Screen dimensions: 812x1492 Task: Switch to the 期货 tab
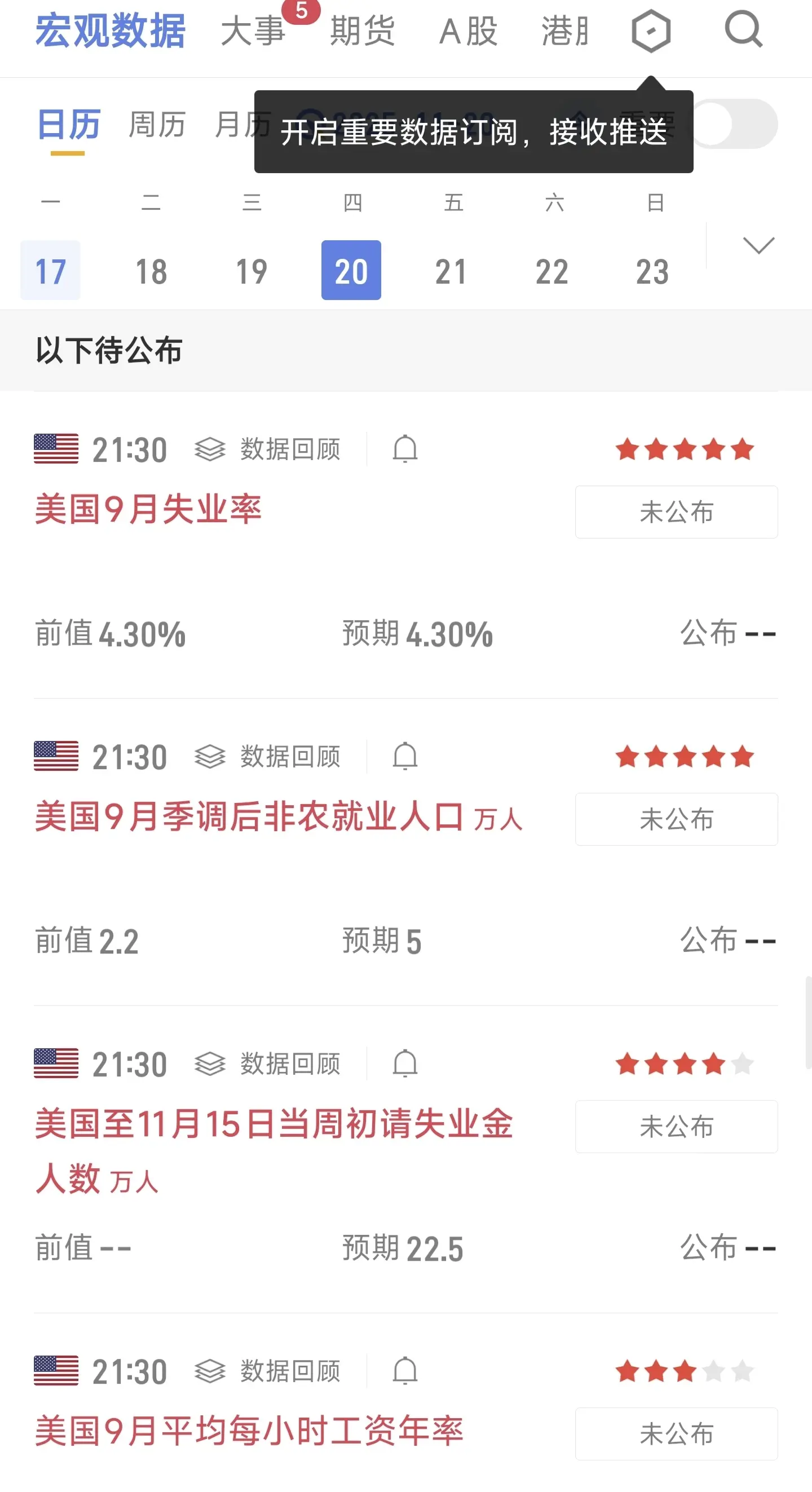[x=363, y=30]
